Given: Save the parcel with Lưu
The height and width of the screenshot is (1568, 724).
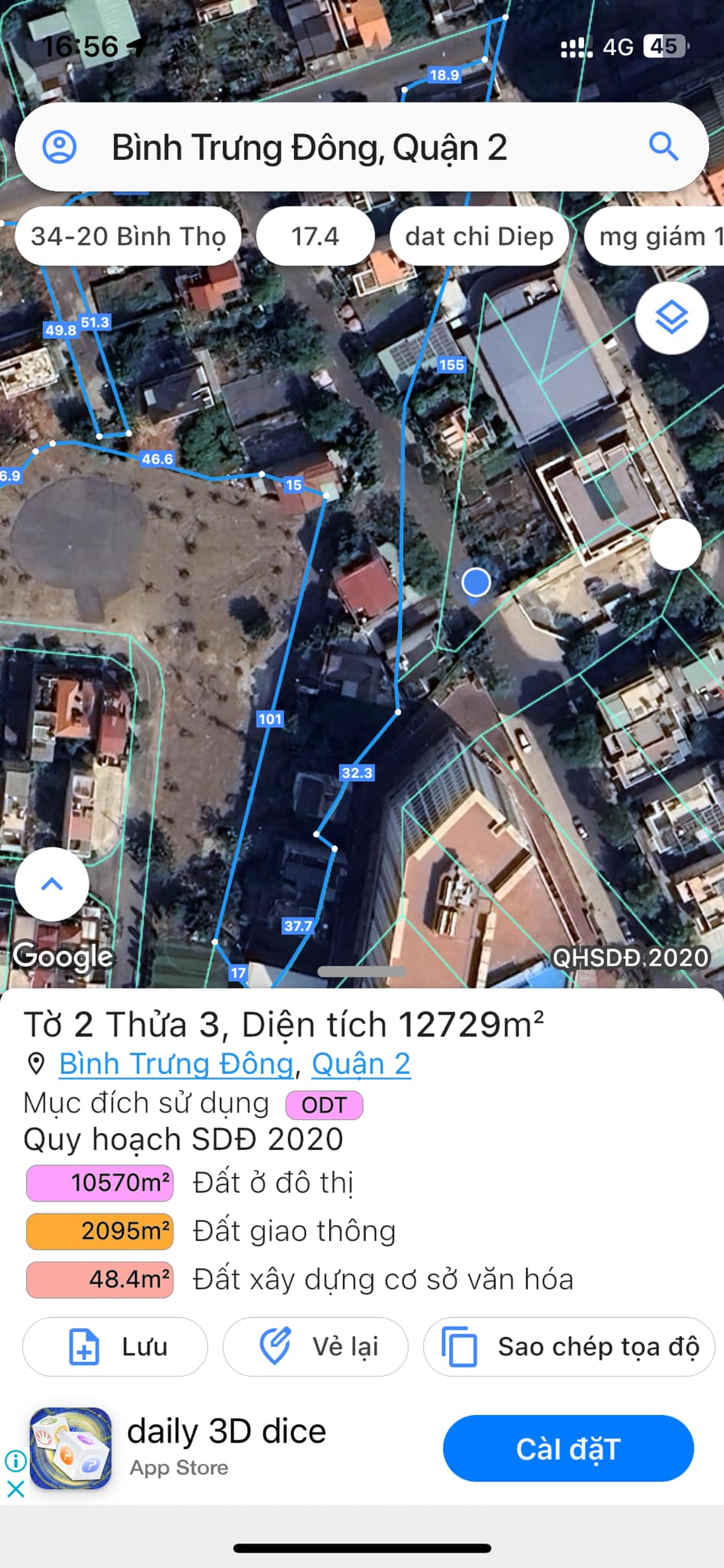Looking at the screenshot, I should coord(115,1347).
